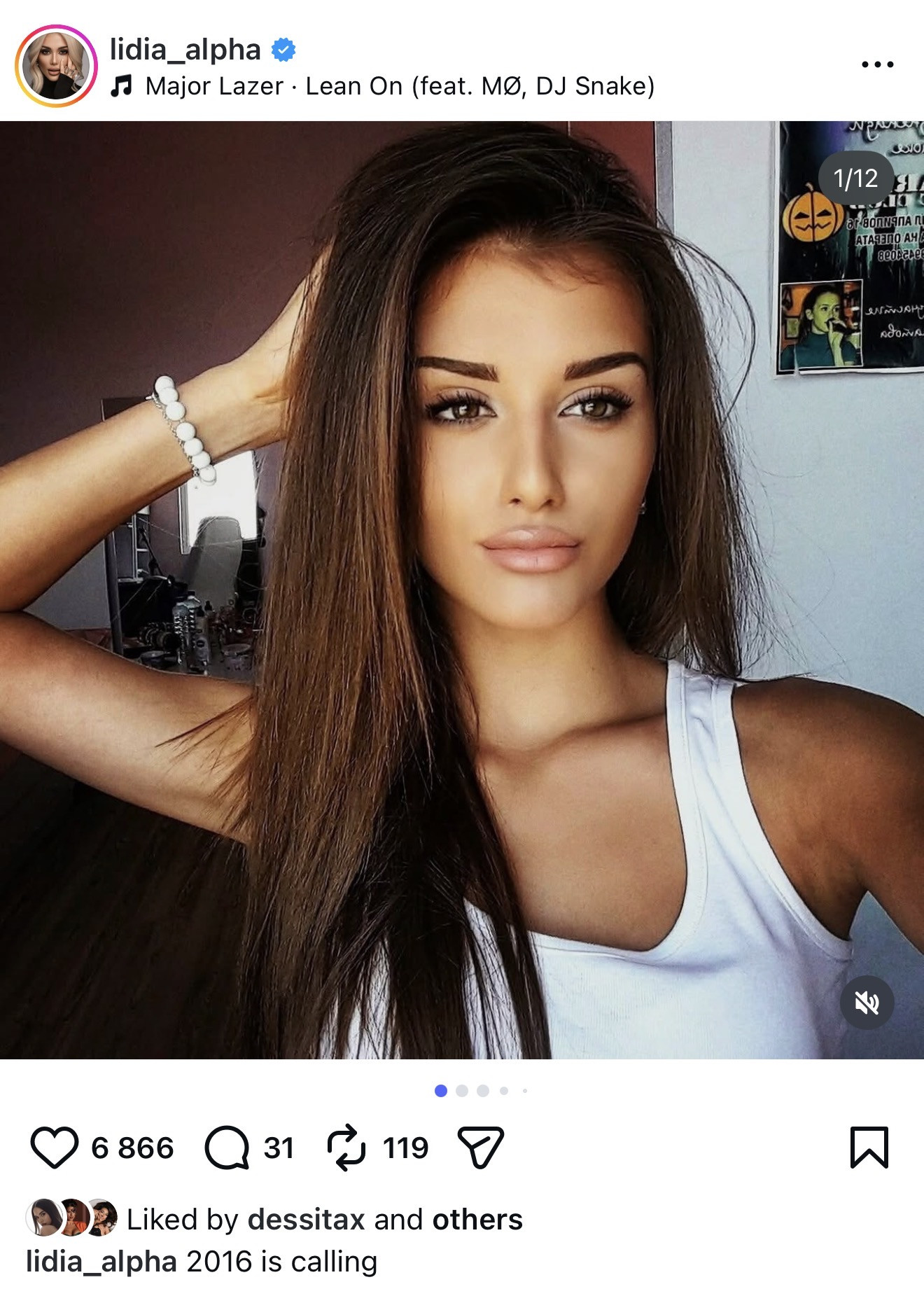Open lidia_alpha's profile picture story

coord(56,65)
